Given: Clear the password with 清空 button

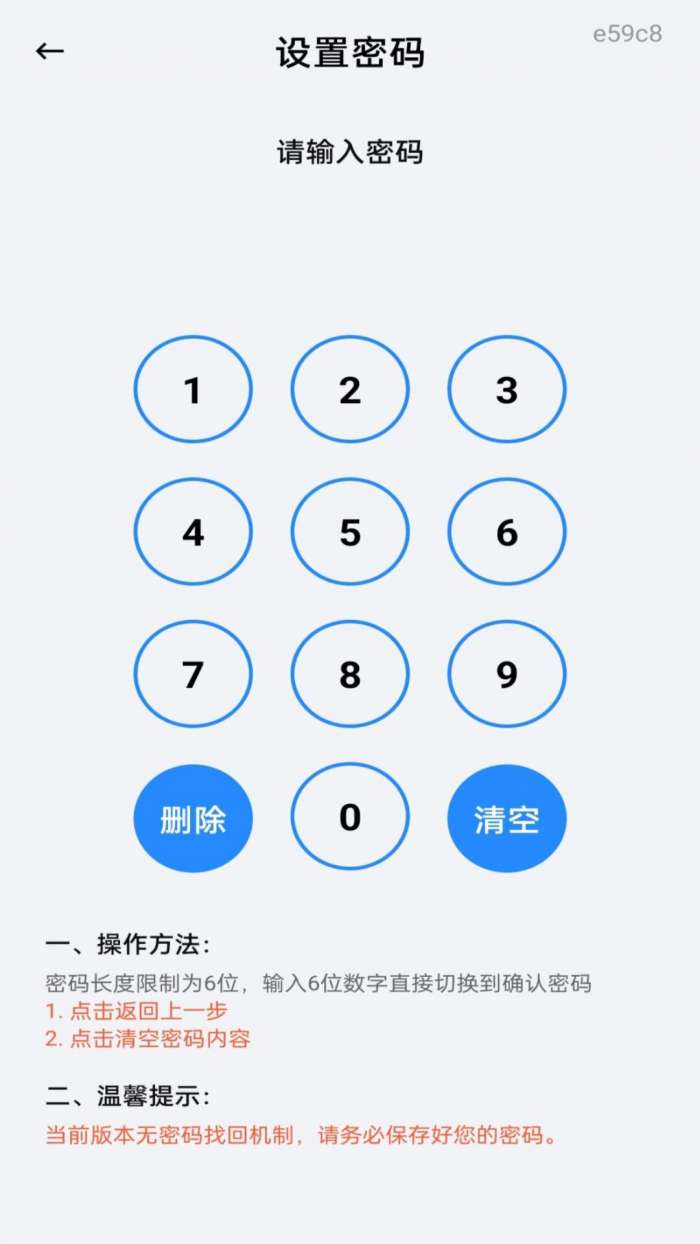Looking at the screenshot, I should pyautogui.click(x=507, y=818).
